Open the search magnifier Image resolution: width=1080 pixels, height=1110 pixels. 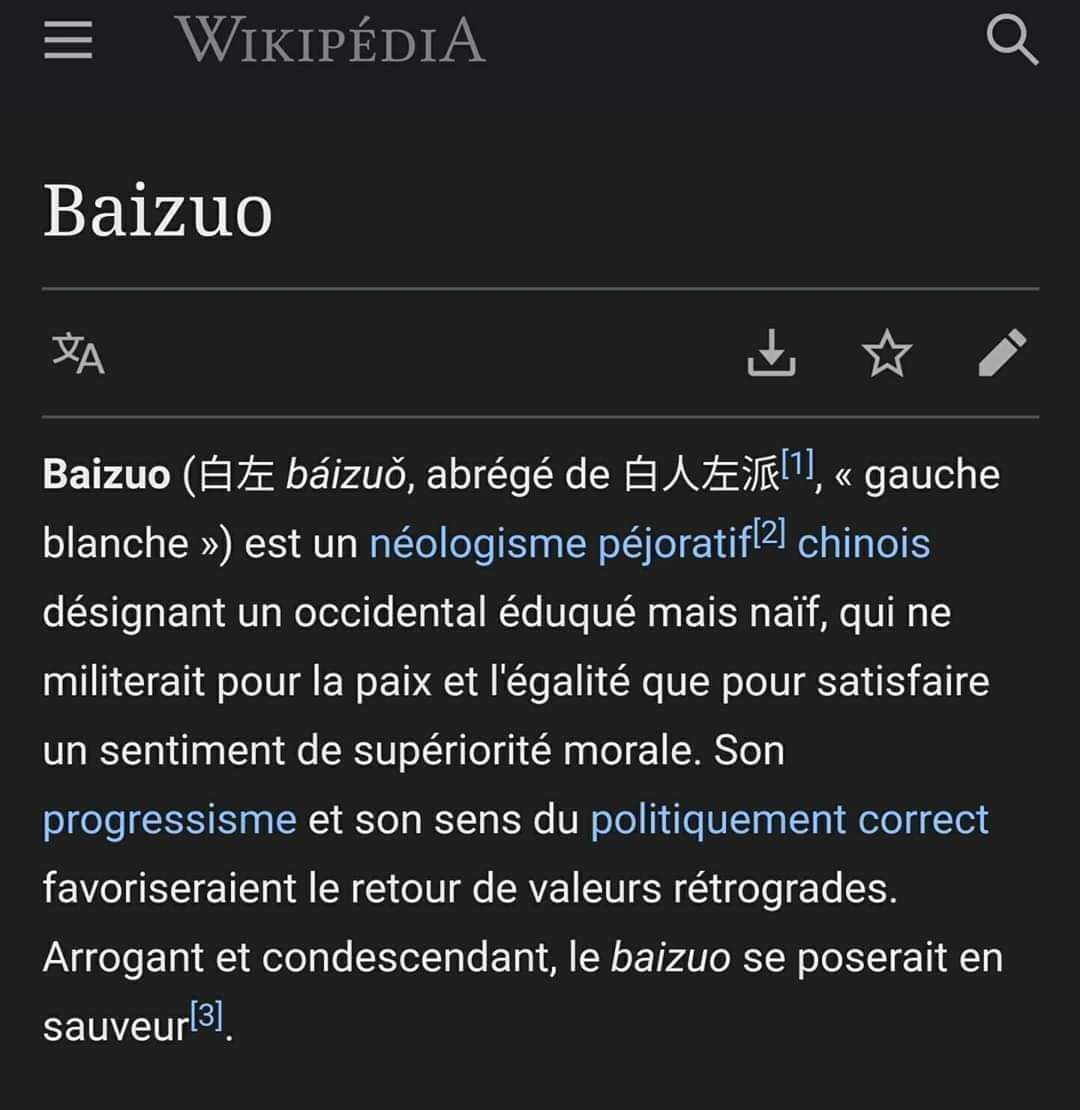pos(1011,41)
